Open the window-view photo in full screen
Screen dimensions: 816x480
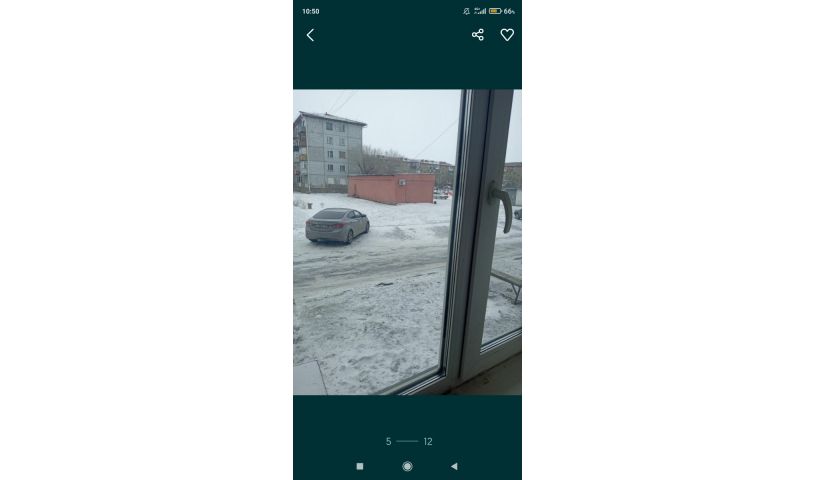[407, 242]
